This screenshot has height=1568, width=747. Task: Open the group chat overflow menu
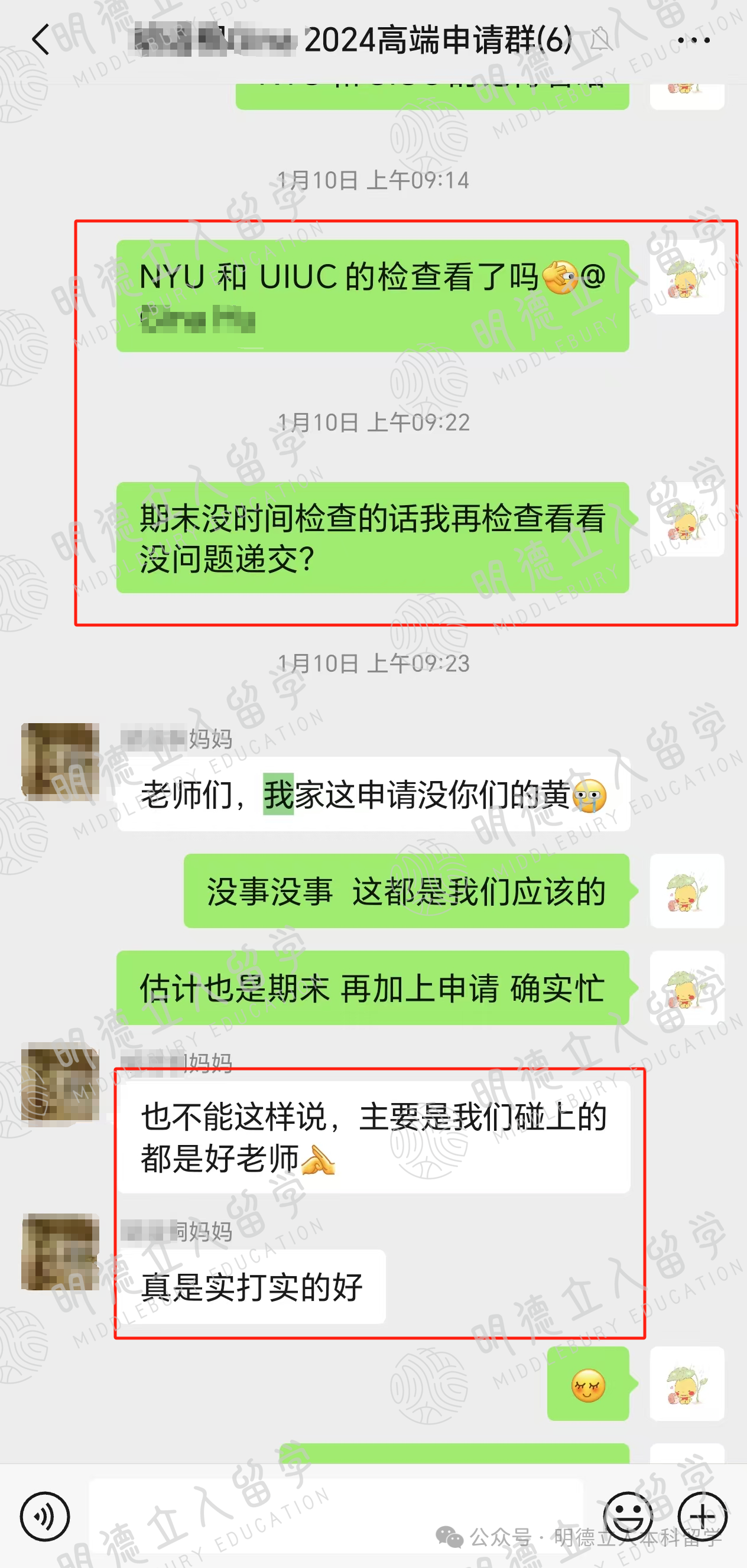(x=693, y=41)
